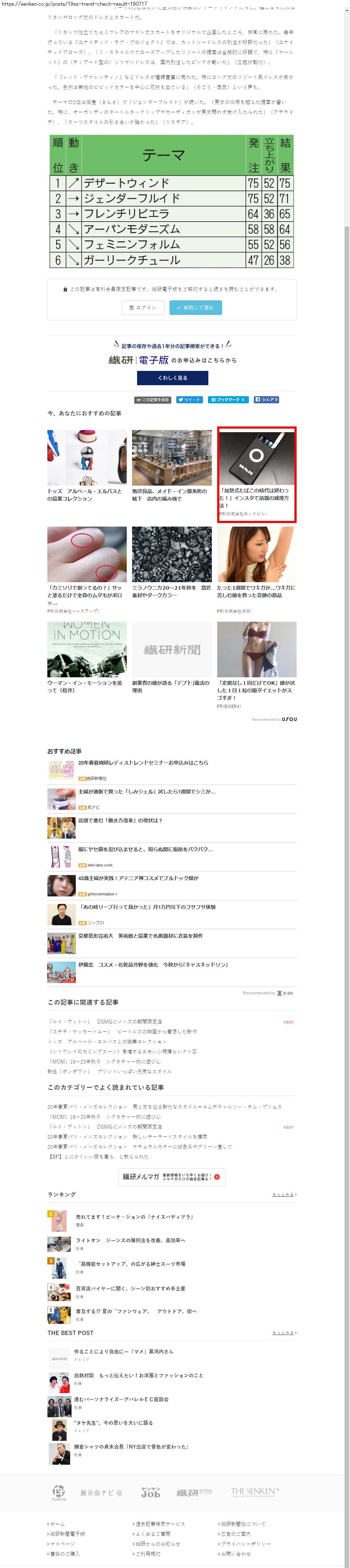
Task: Save this article with この記事を保存
Action: point(153,399)
